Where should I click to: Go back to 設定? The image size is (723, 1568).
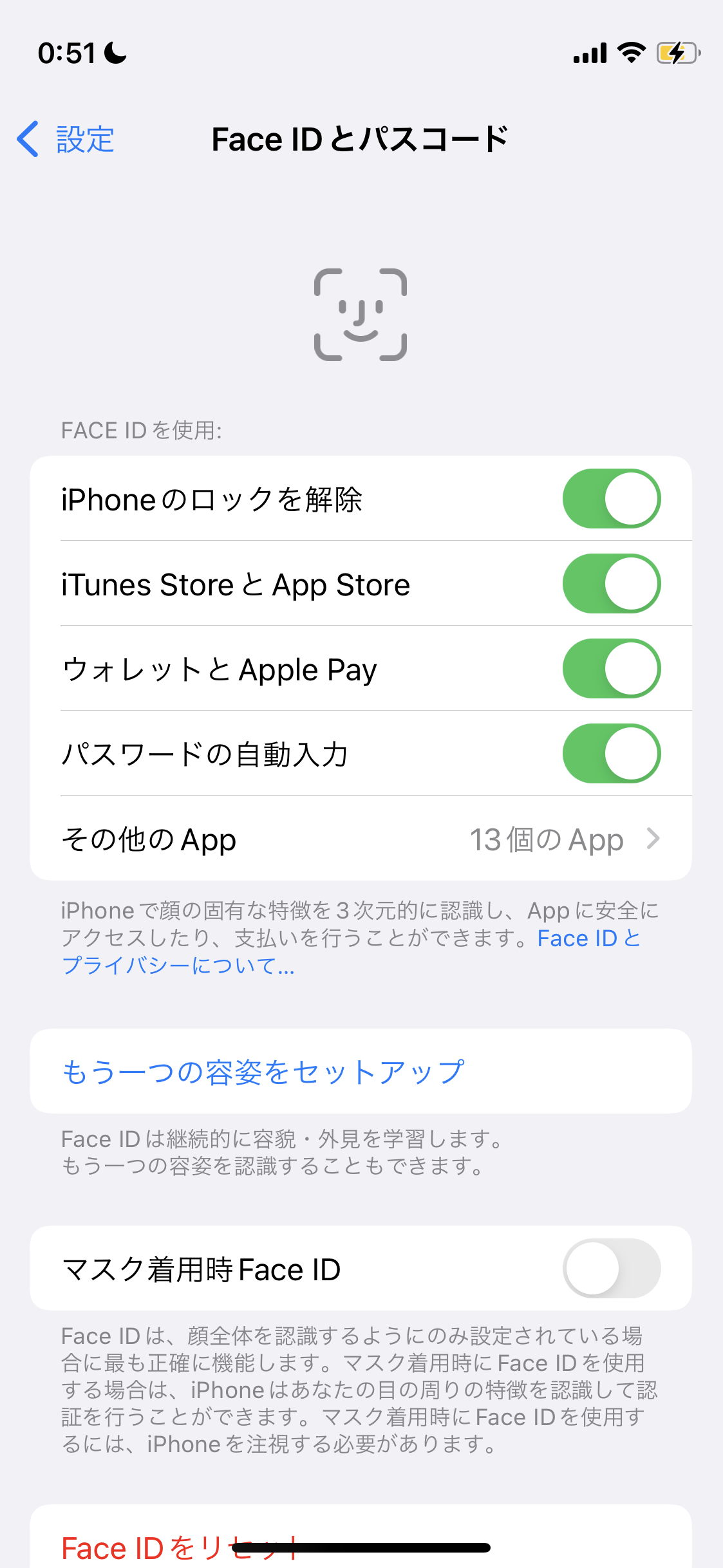66,139
